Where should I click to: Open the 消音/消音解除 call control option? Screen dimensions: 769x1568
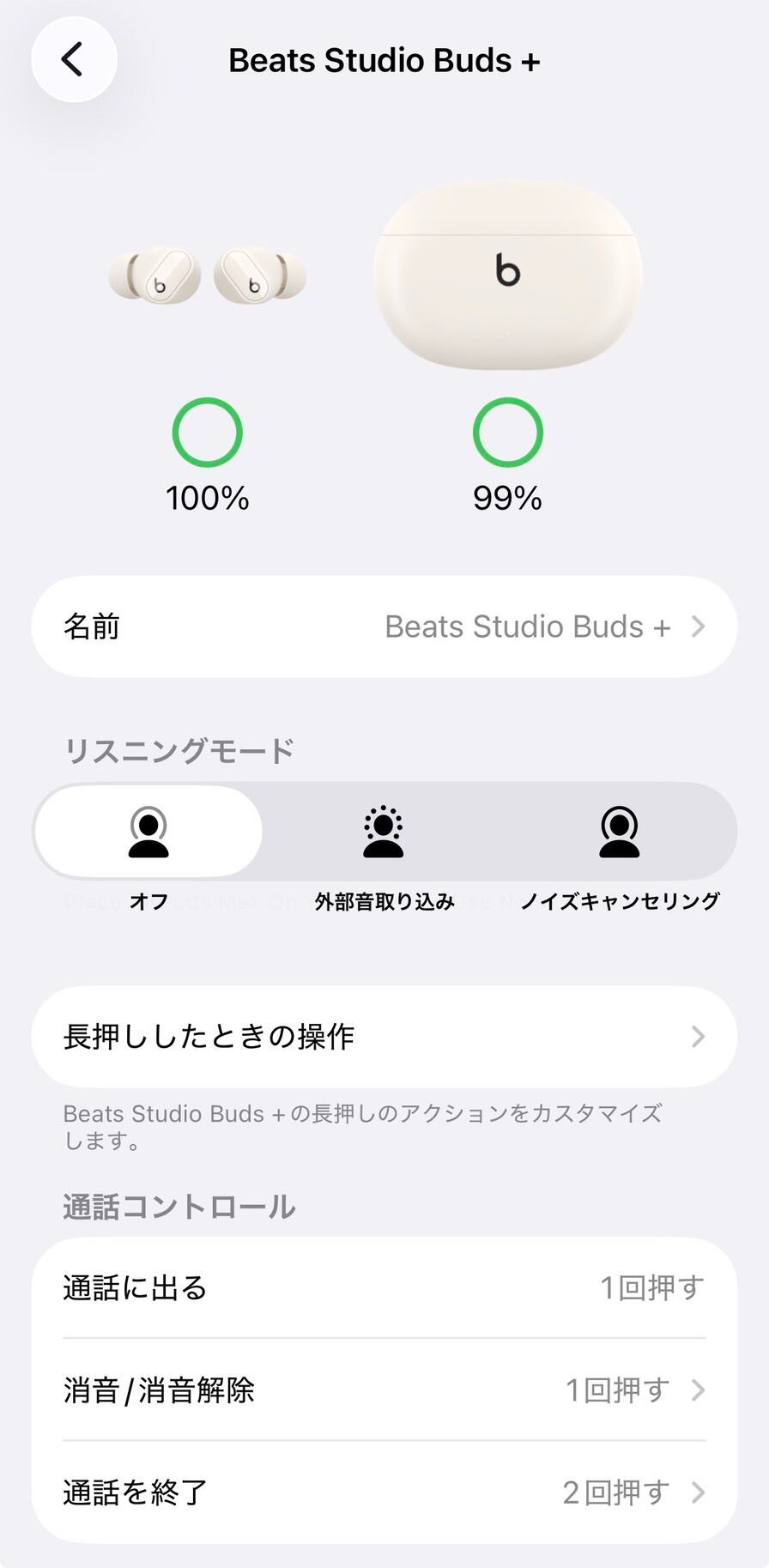click(x=384, y=1389)
